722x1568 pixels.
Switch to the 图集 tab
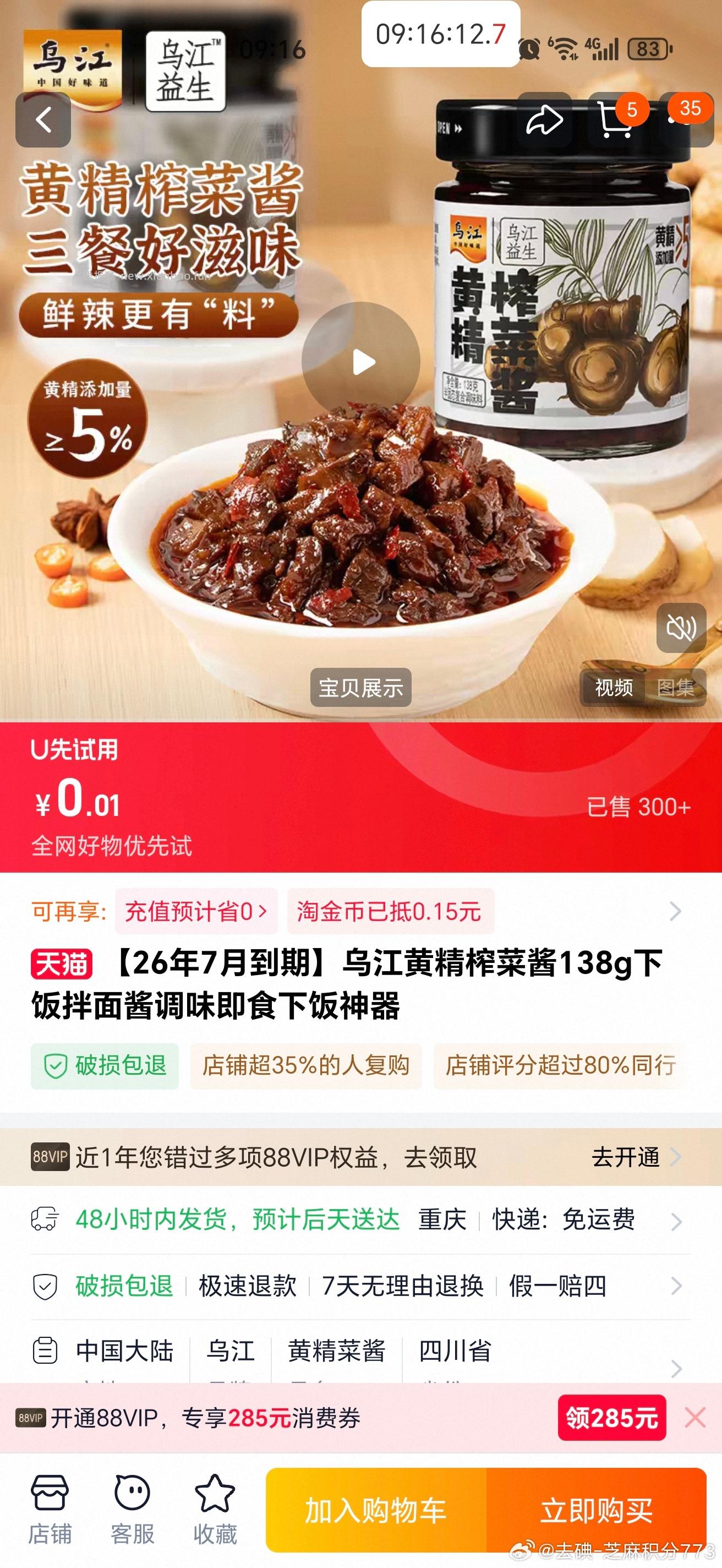pyautogui.click(x=677, y=688)
